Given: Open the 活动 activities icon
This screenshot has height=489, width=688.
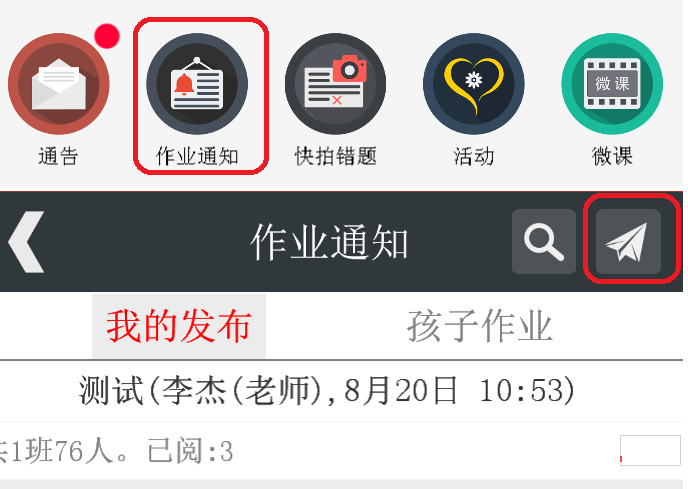Looking at the screenshot, I should pyautogui.click(x=474, y=84).
